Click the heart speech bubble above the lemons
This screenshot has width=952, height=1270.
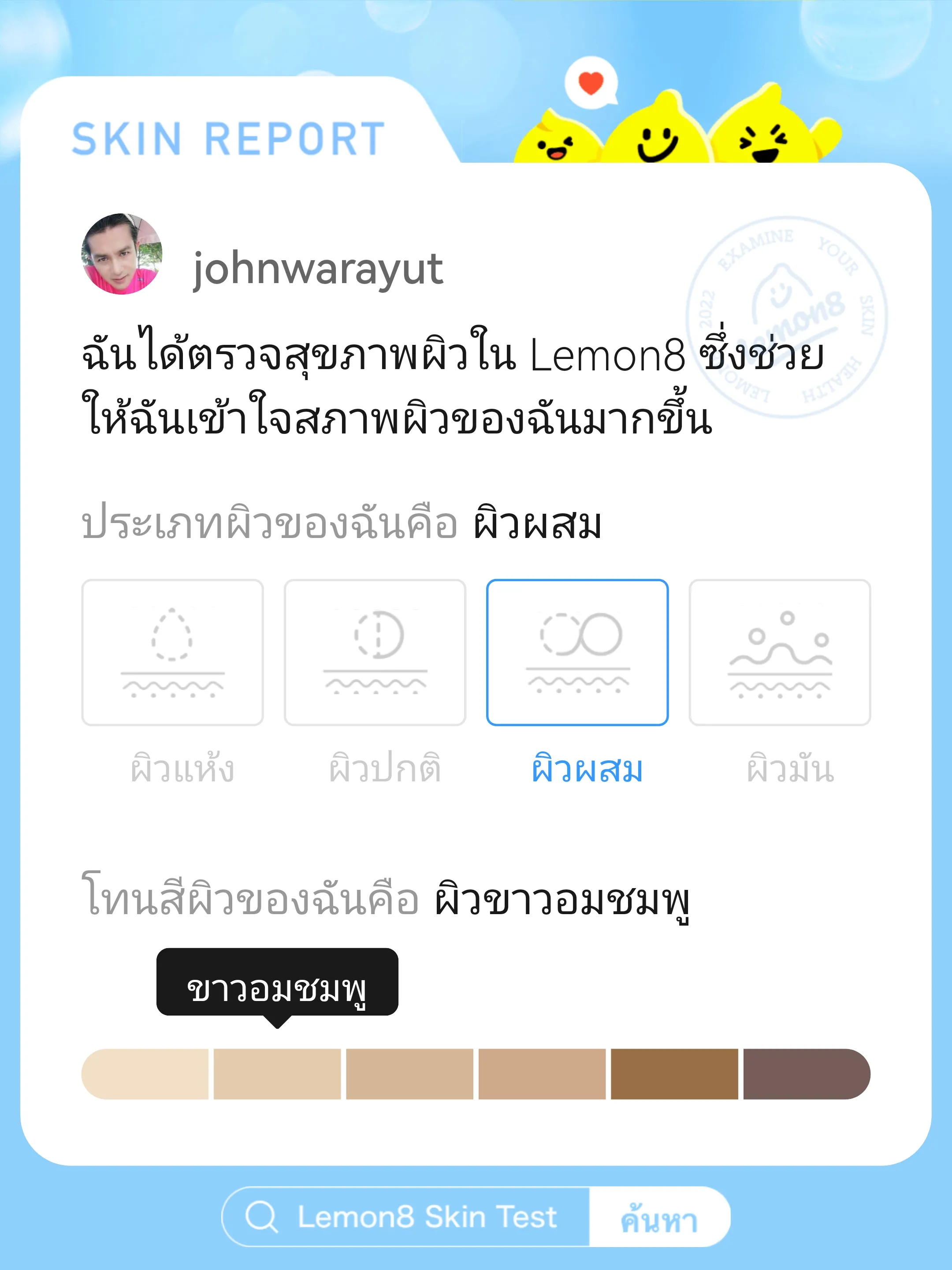click(x=591, y=80)
